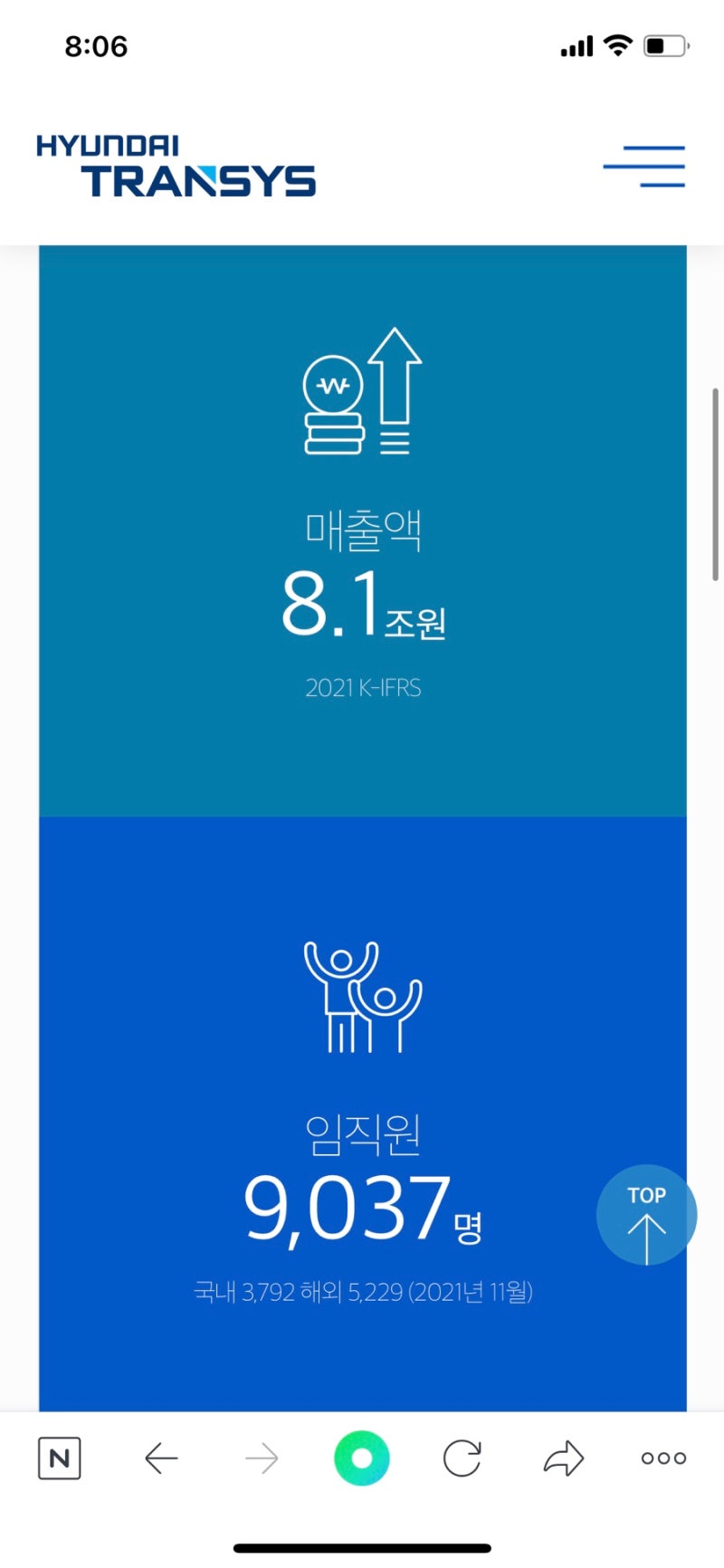Image resolution: width=724 pixels, height=1568 pixels.
Task: Open the browser more options menu
Action: (x=663, y=1458)
